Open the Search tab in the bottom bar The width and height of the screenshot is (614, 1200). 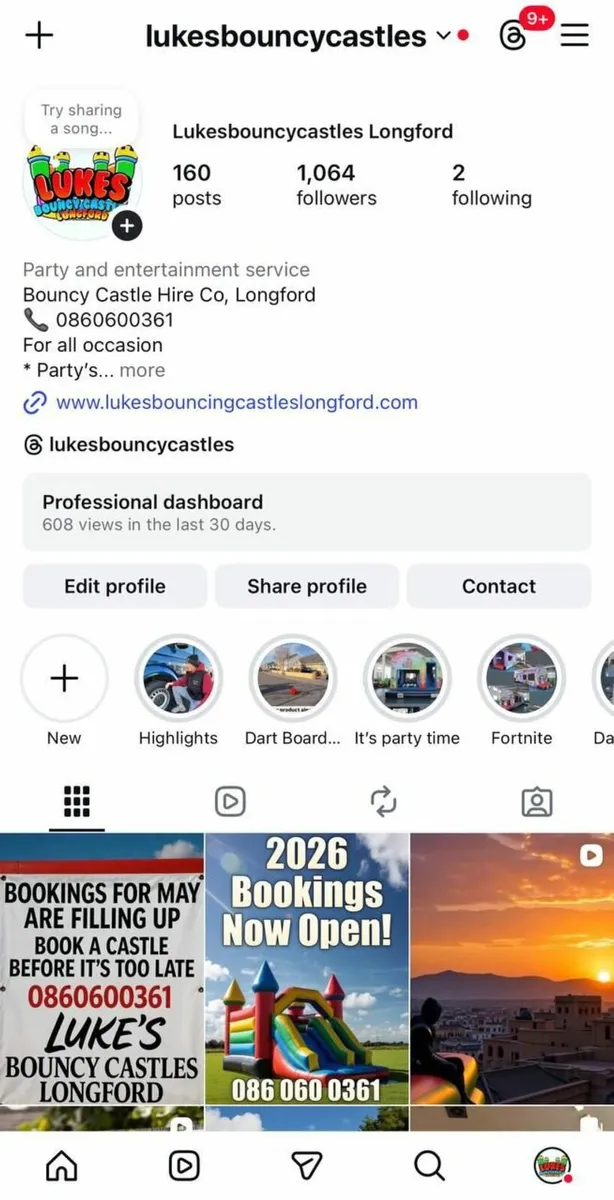pyautogui.click(x=428, y=1165)
